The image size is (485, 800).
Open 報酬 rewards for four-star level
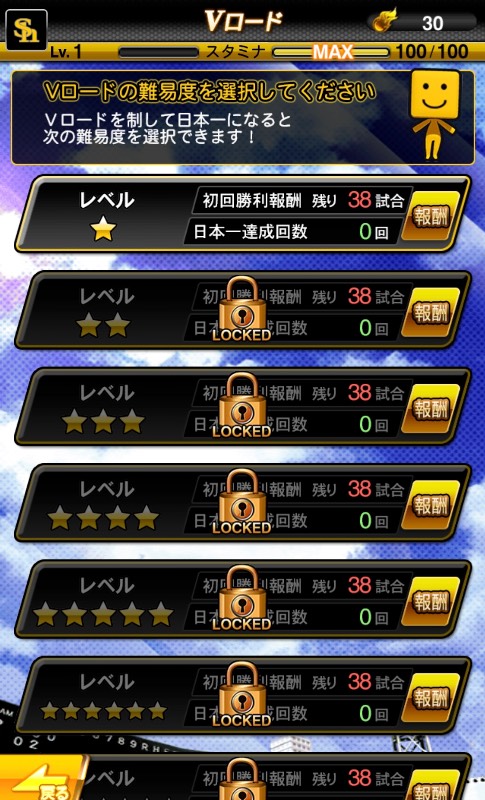pos(430,505)
